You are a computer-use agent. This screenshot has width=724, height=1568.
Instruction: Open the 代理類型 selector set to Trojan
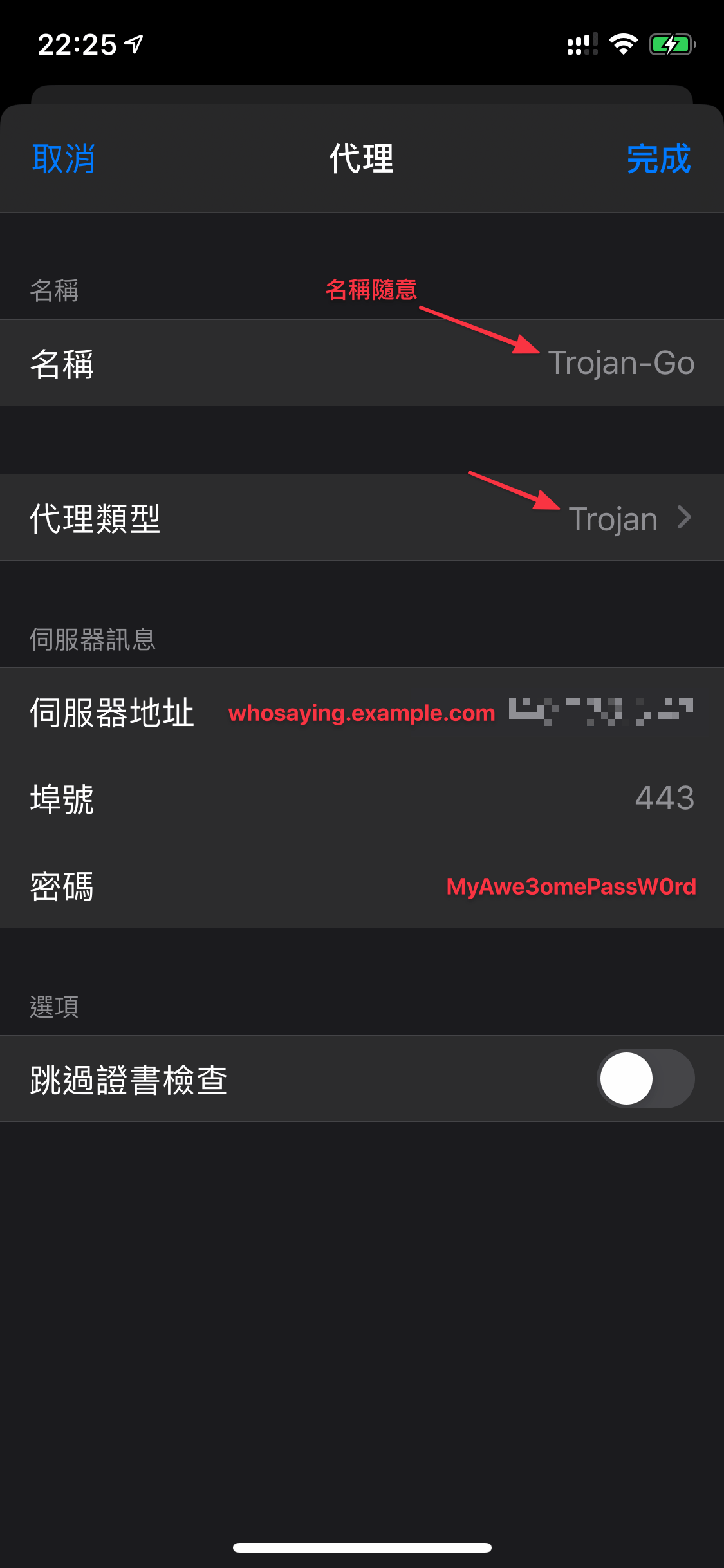coord(362,518)
